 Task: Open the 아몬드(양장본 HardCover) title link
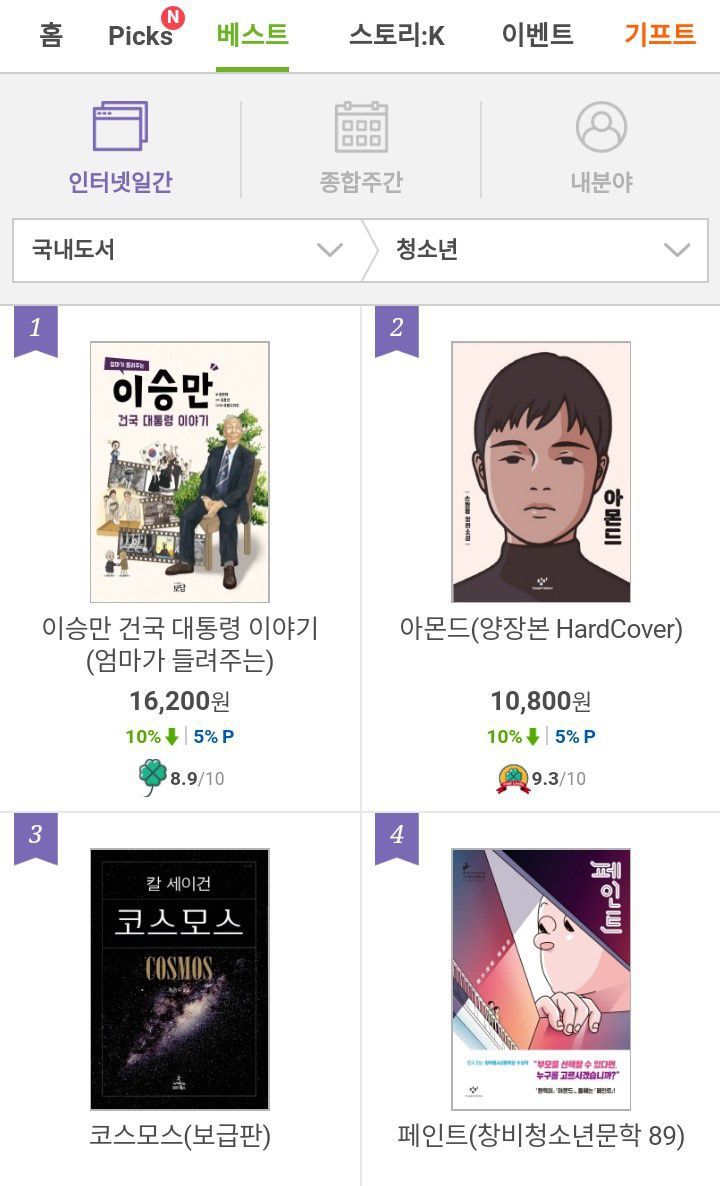click(540, 630)
